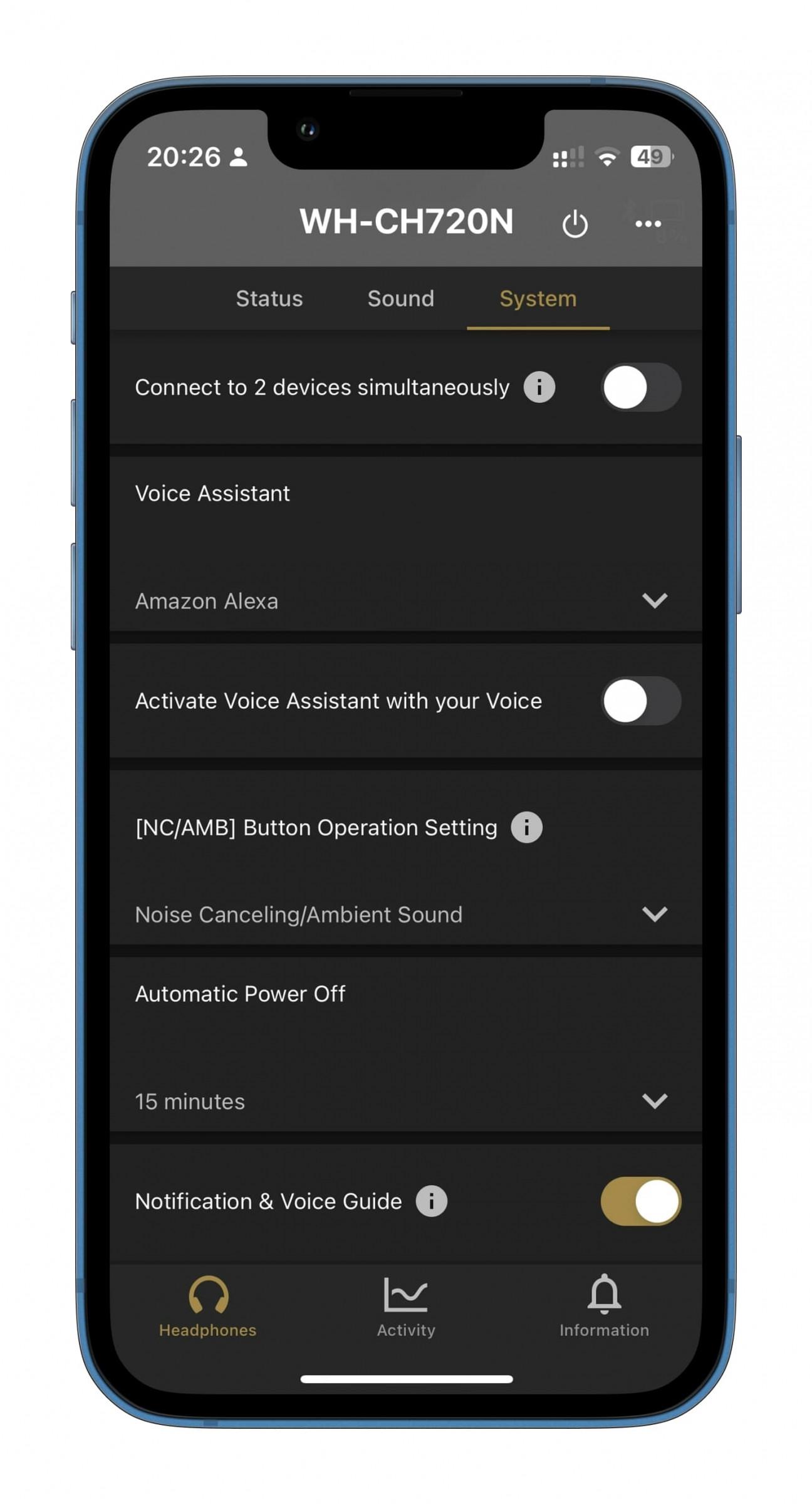The image size is (812, 1504).
Task: Turn on Activate Voice Assistant with your Voice
Action: (x=640, y=701)
